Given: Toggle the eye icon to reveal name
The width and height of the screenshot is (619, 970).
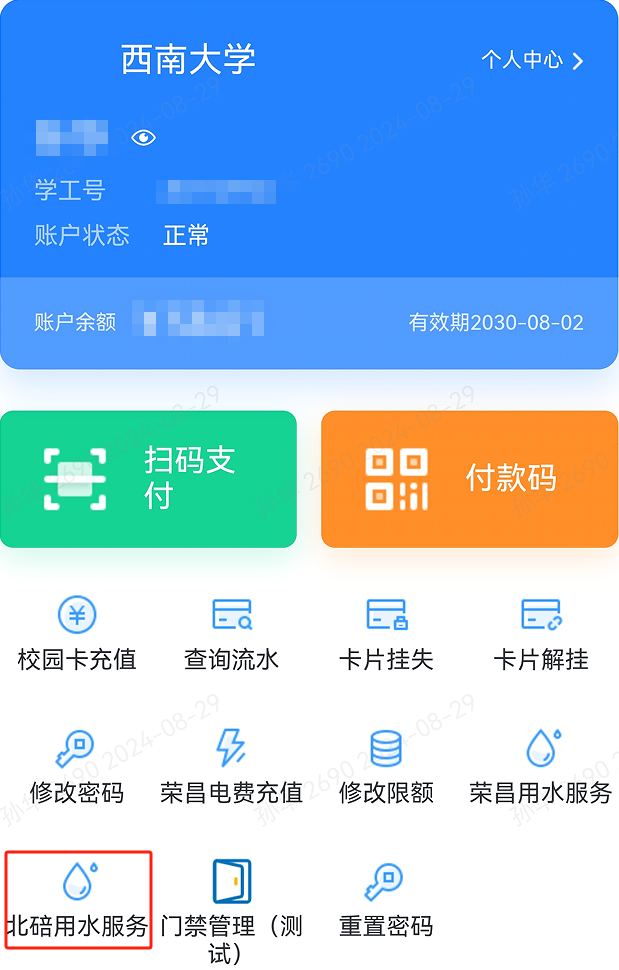Looking at the screenshot, I should coord(144,137).
